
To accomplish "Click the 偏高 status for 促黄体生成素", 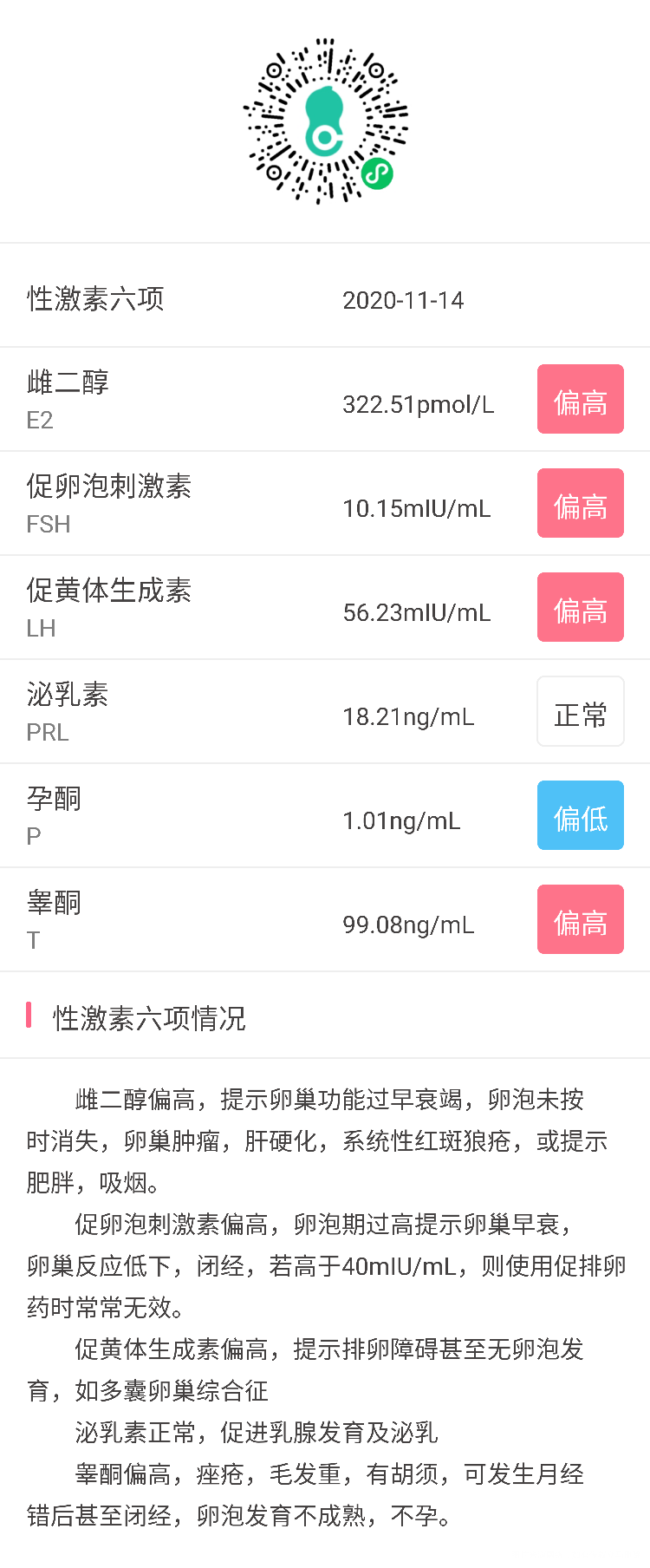I will coord(580,607).
